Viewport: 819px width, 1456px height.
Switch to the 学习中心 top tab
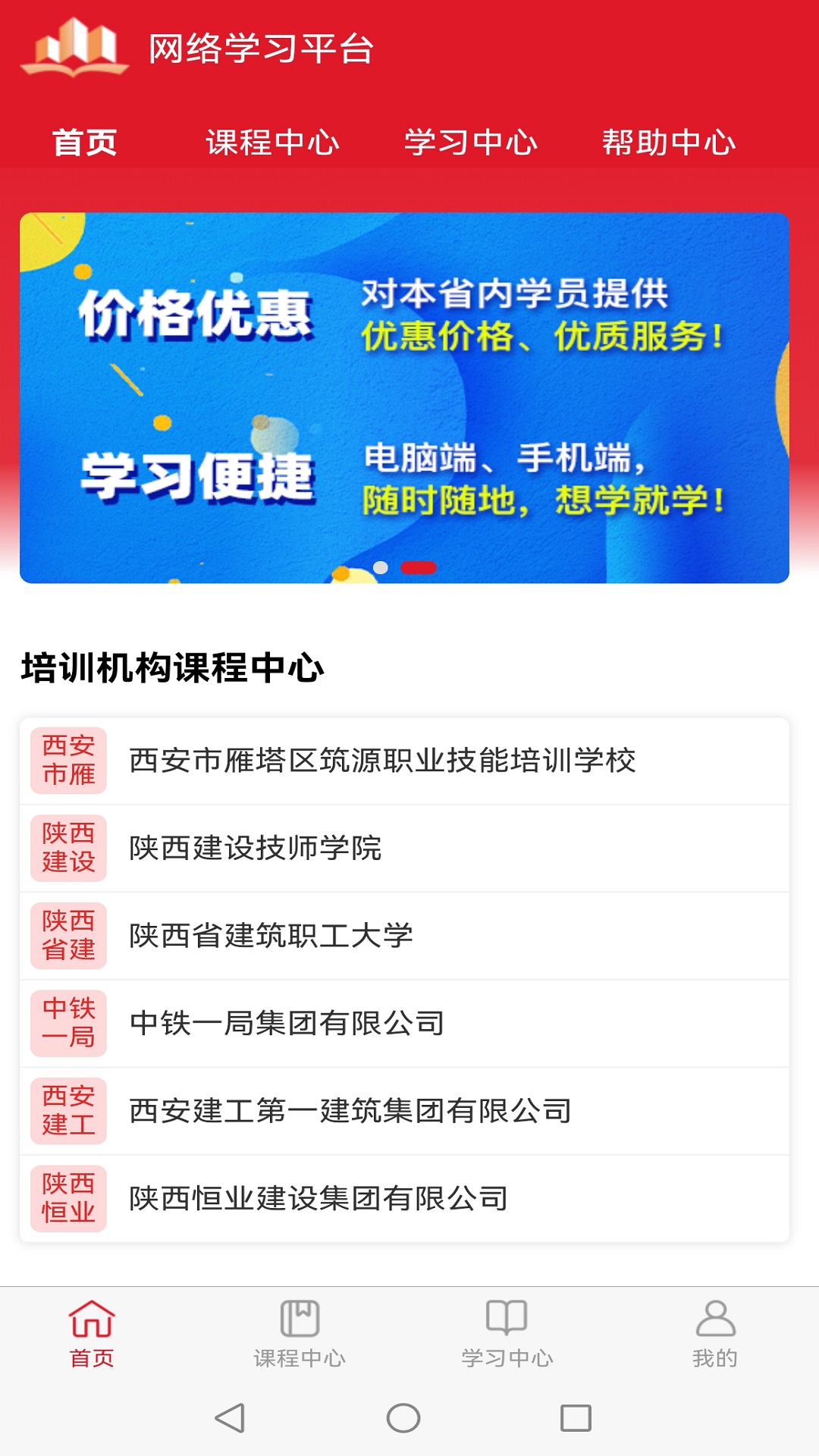click(x=470, y=141)
